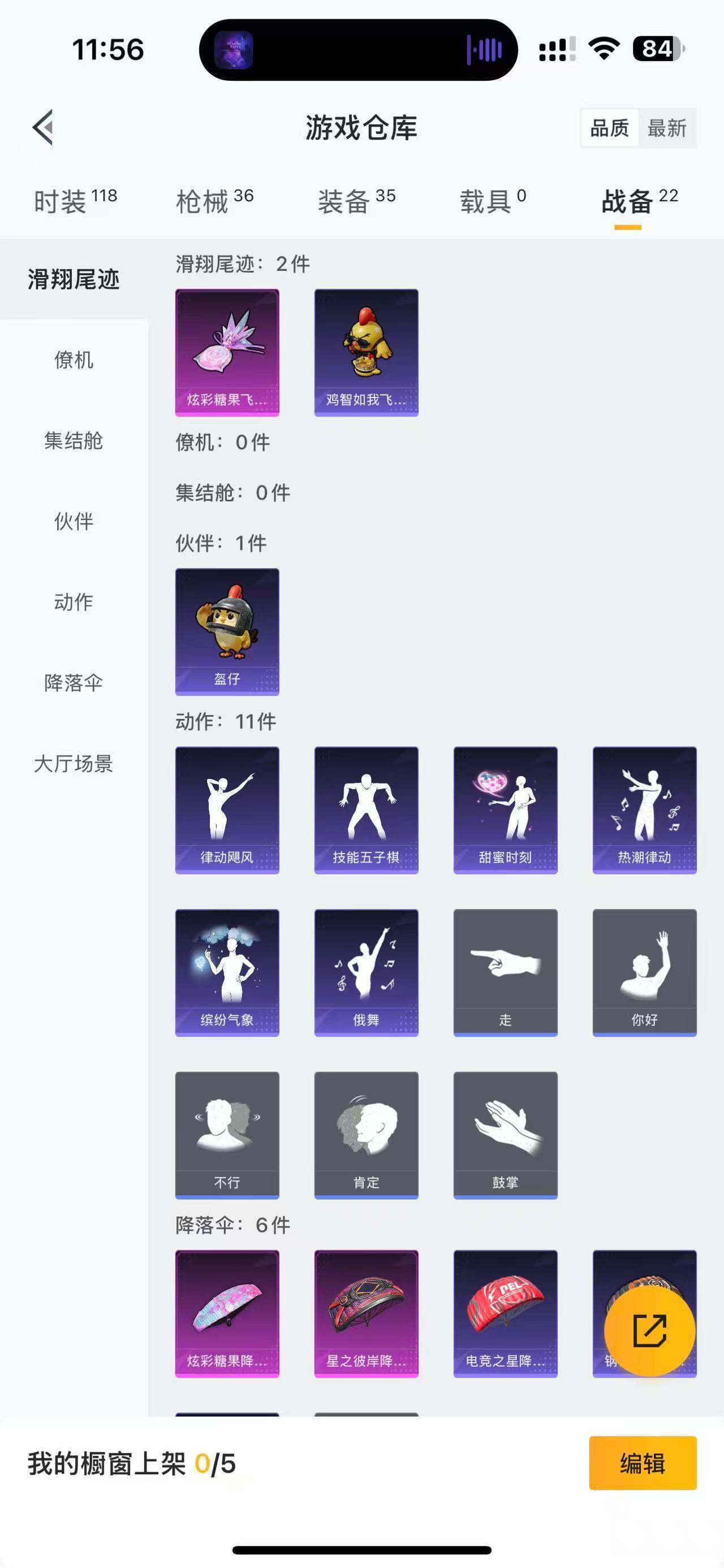
Task: Open the 炫彩糖果飞 glide trail item
Action: [227, 353]
